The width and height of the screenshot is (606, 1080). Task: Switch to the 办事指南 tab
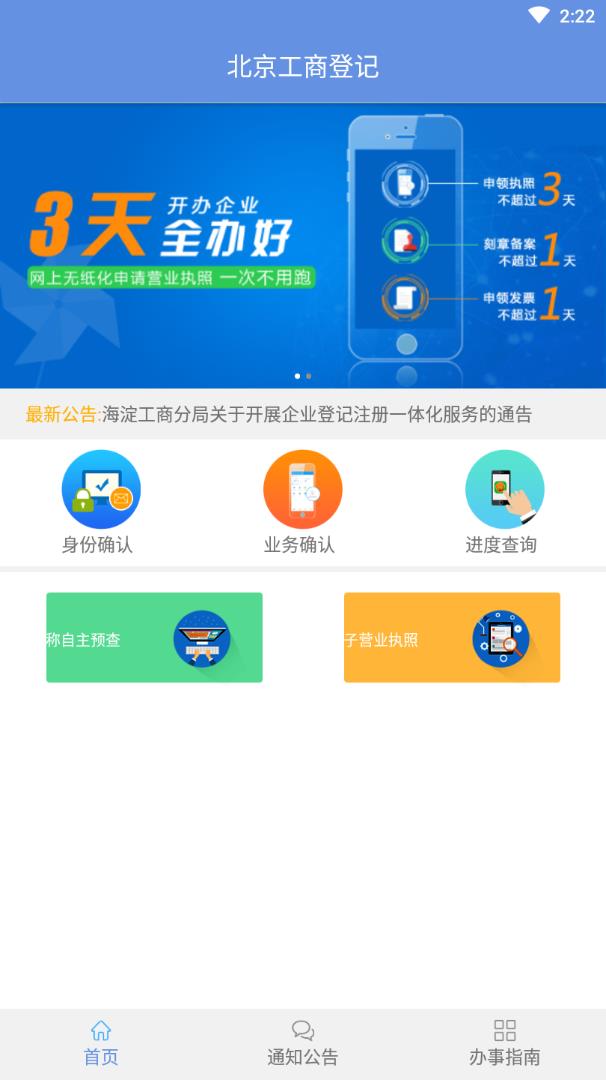(504, 1043)
